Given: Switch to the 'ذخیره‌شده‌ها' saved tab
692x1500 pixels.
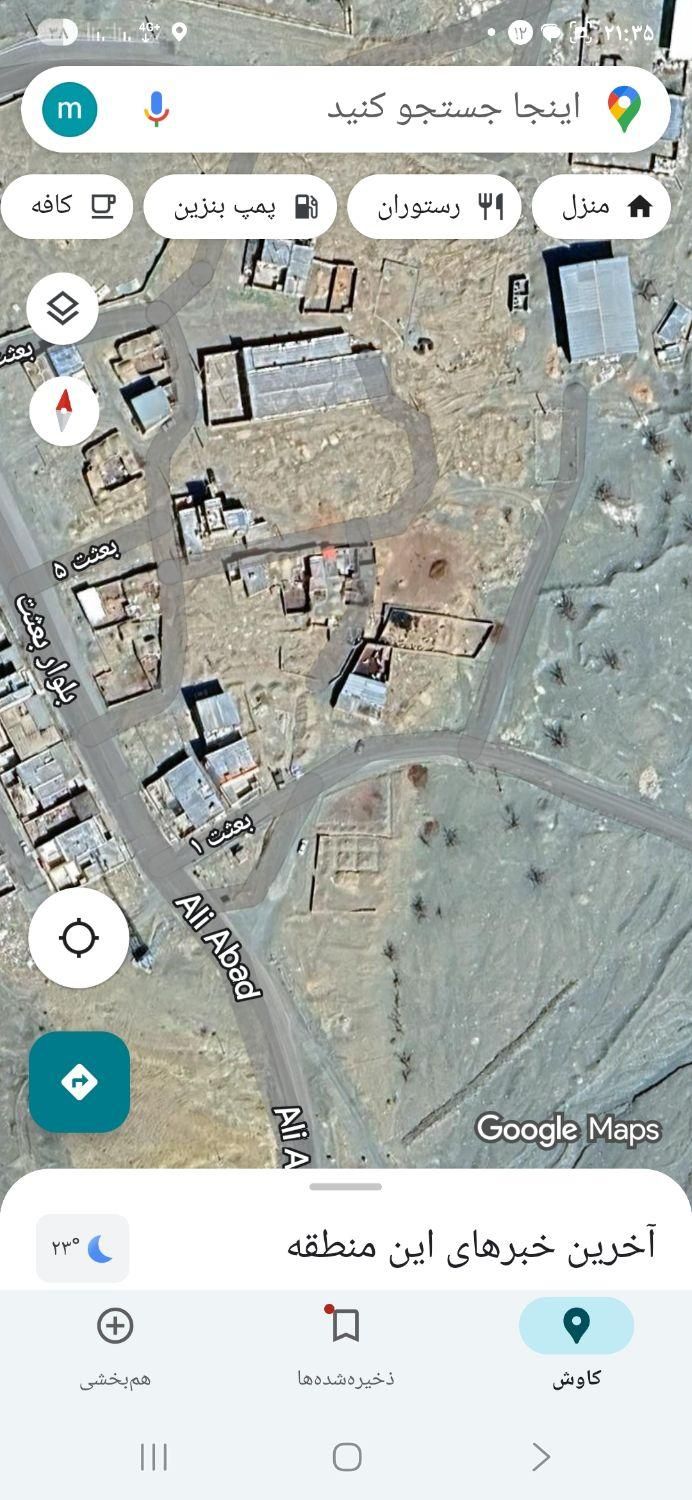Looking at the screenshot, I should coord(346,1344).
